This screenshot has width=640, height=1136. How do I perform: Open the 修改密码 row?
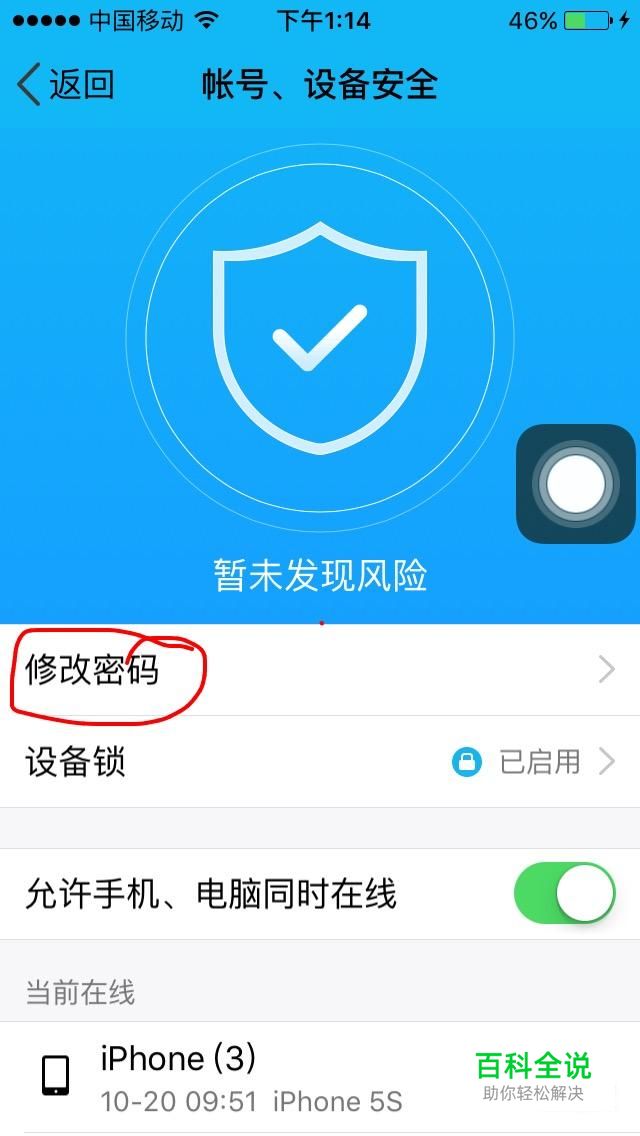(320, 670)
